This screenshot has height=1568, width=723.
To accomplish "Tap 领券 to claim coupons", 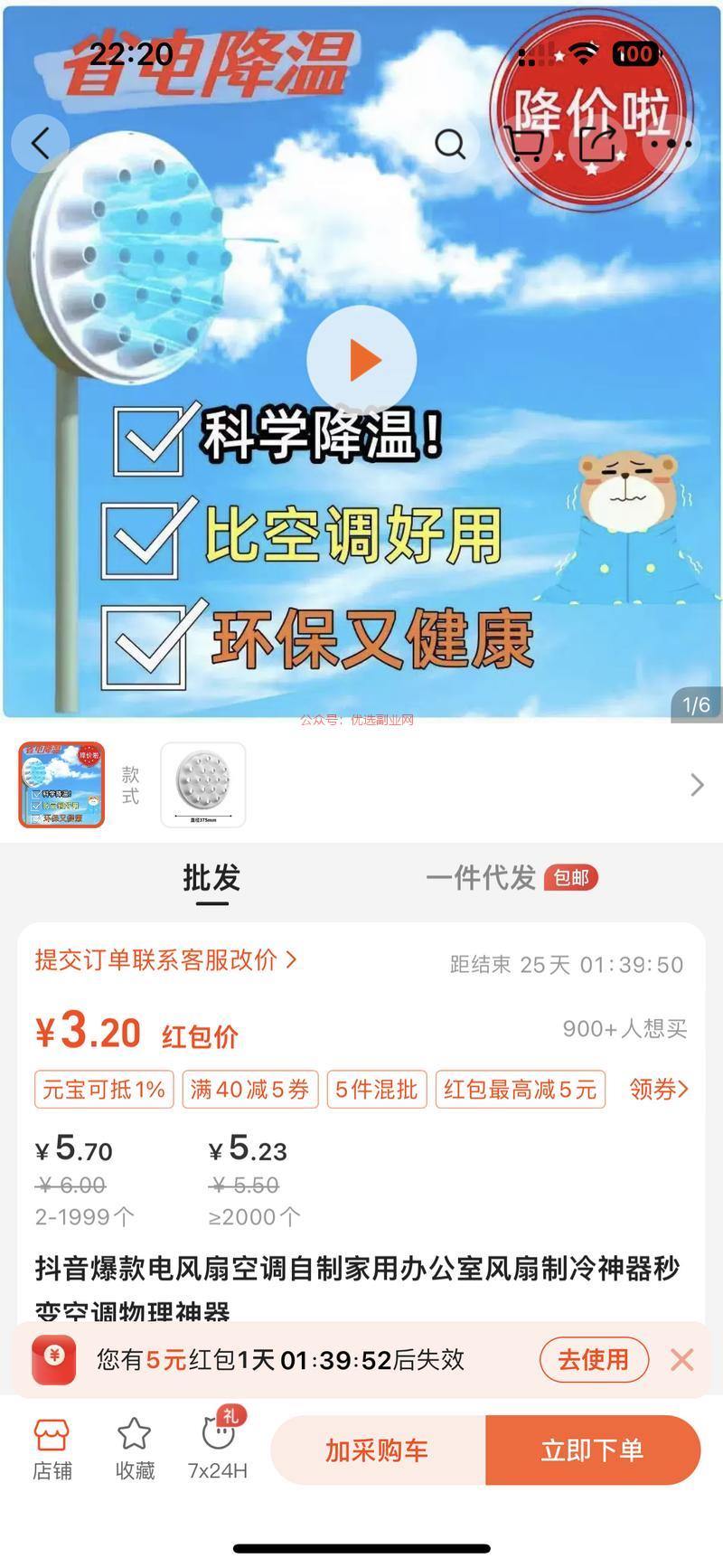I will tap(659, 1089).
